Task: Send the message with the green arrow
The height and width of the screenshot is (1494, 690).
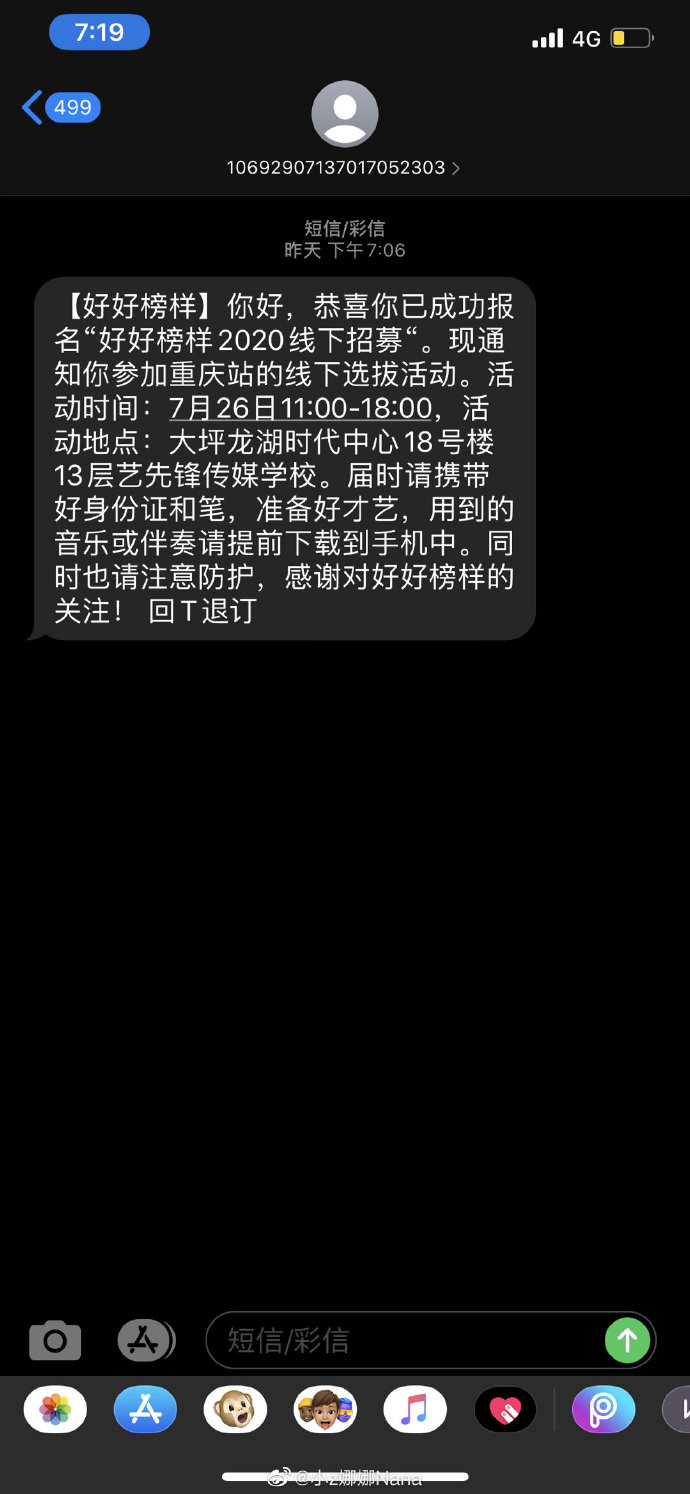Action: [x=628, y=1340]
